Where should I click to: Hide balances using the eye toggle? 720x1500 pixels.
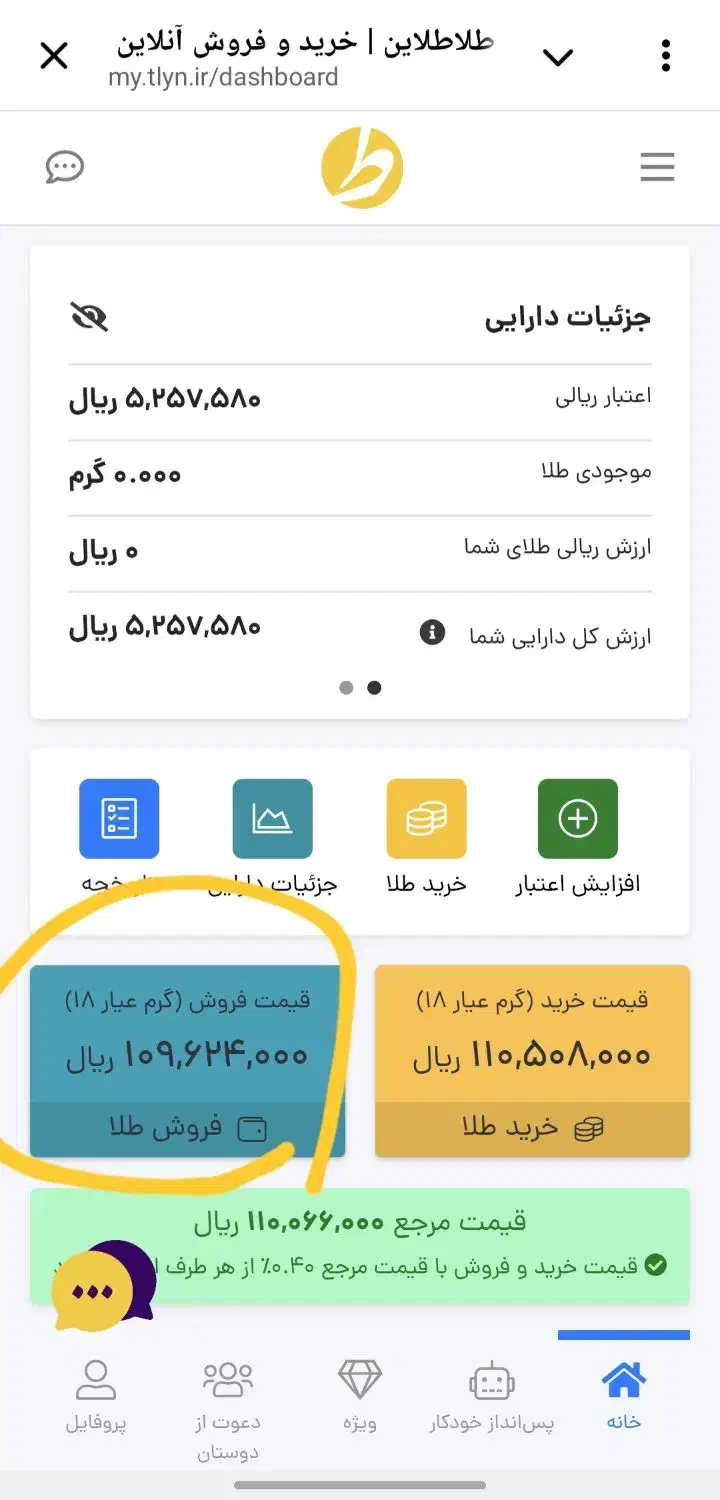89,317
